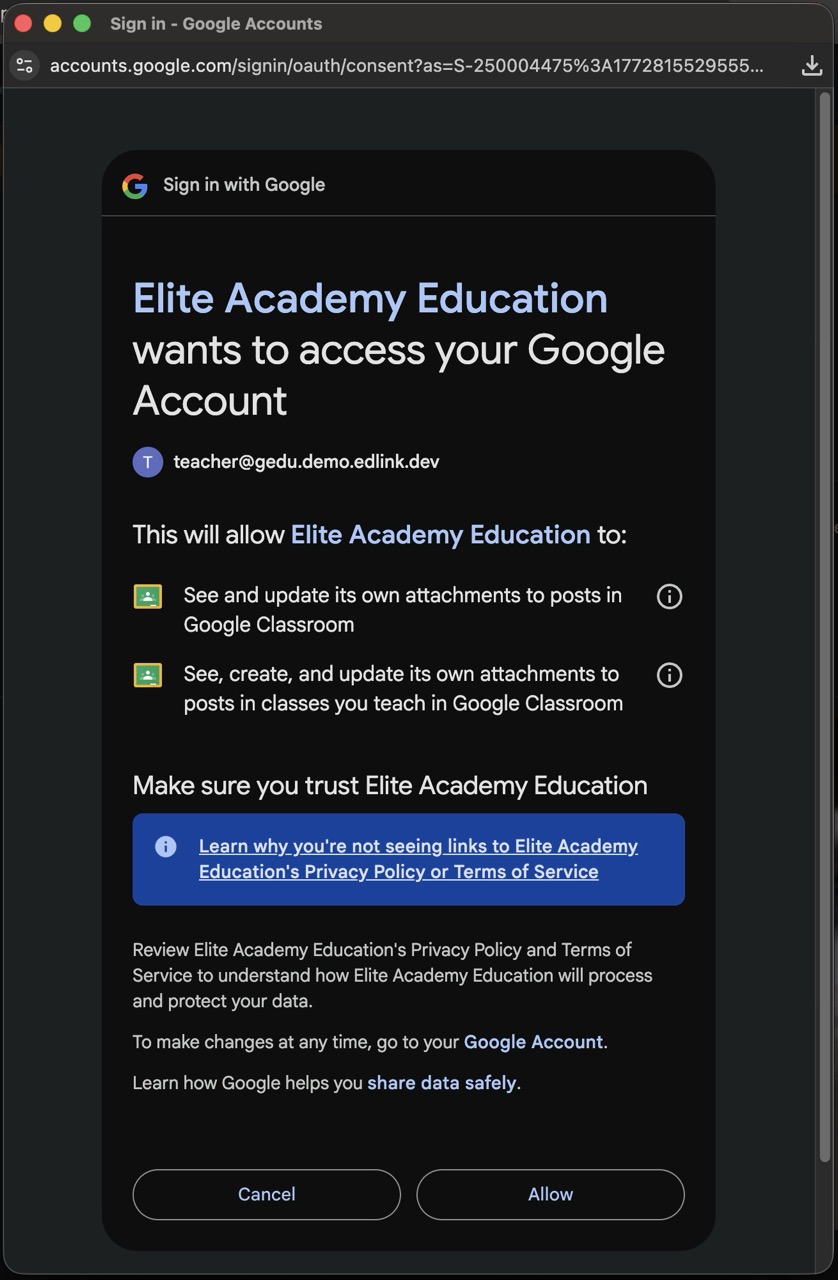838x1280 pixels.
Task: Open the Google Account link
Action: pyautogui.click(x=533, y=1042)
